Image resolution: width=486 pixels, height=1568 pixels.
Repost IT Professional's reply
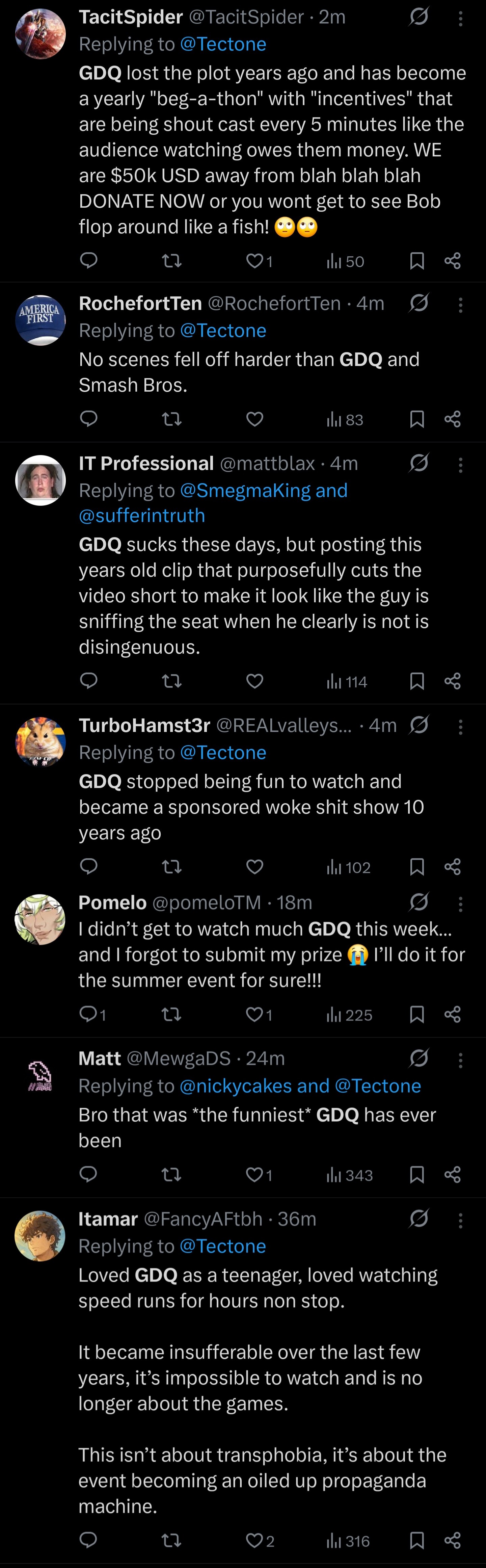point(171,681)
